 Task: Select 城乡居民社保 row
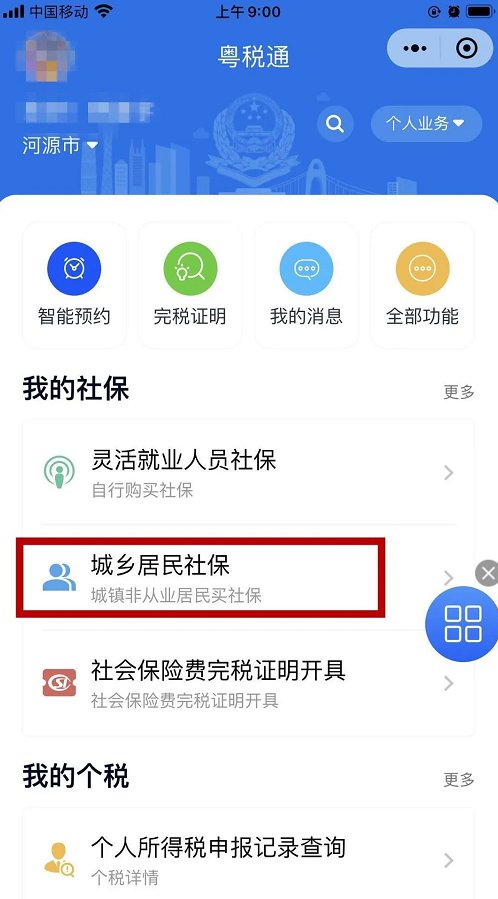tap(248, 577)
